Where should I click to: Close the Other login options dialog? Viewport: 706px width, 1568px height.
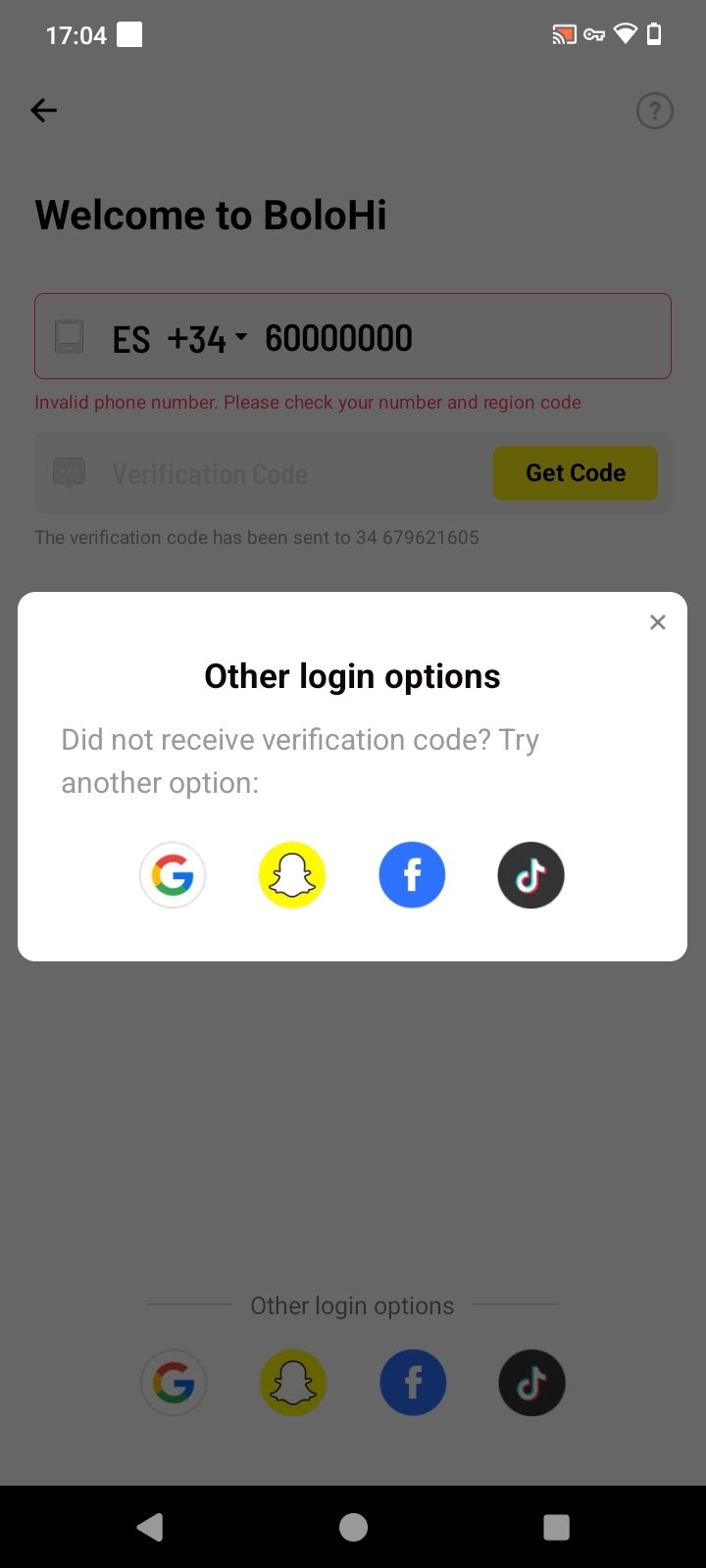(657, 622)
